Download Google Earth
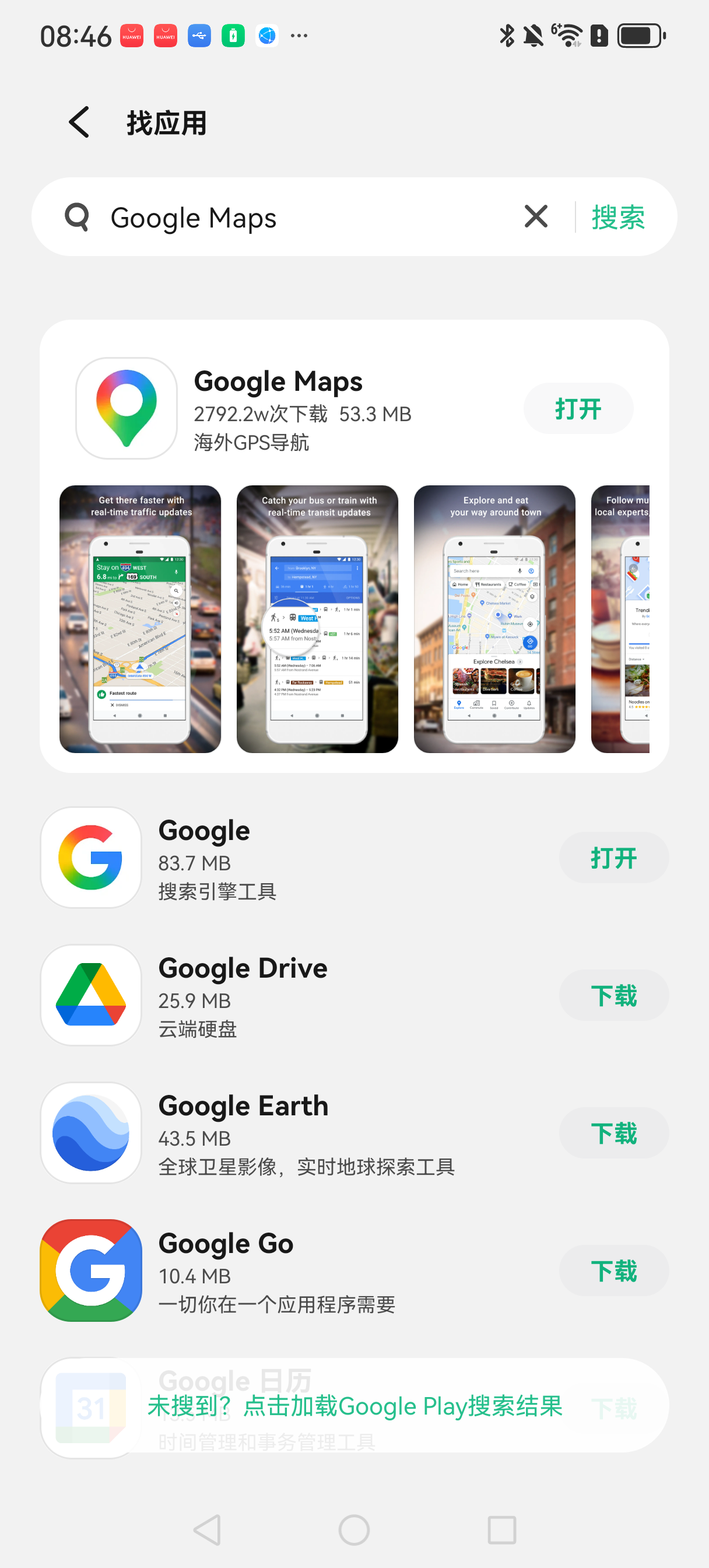 coord(613,1133)
